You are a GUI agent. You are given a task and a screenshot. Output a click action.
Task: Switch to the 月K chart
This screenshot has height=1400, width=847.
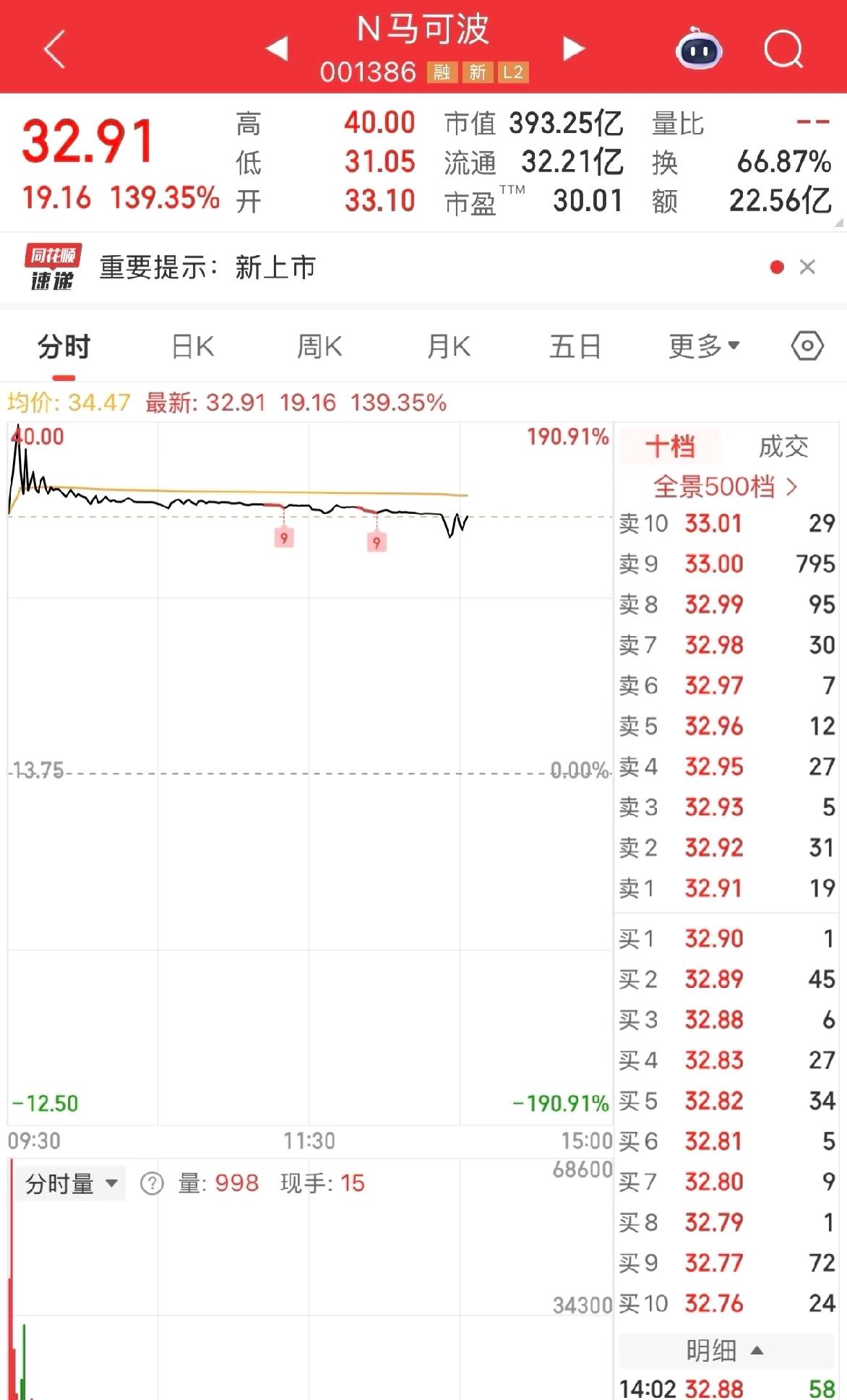pos(448,347)
